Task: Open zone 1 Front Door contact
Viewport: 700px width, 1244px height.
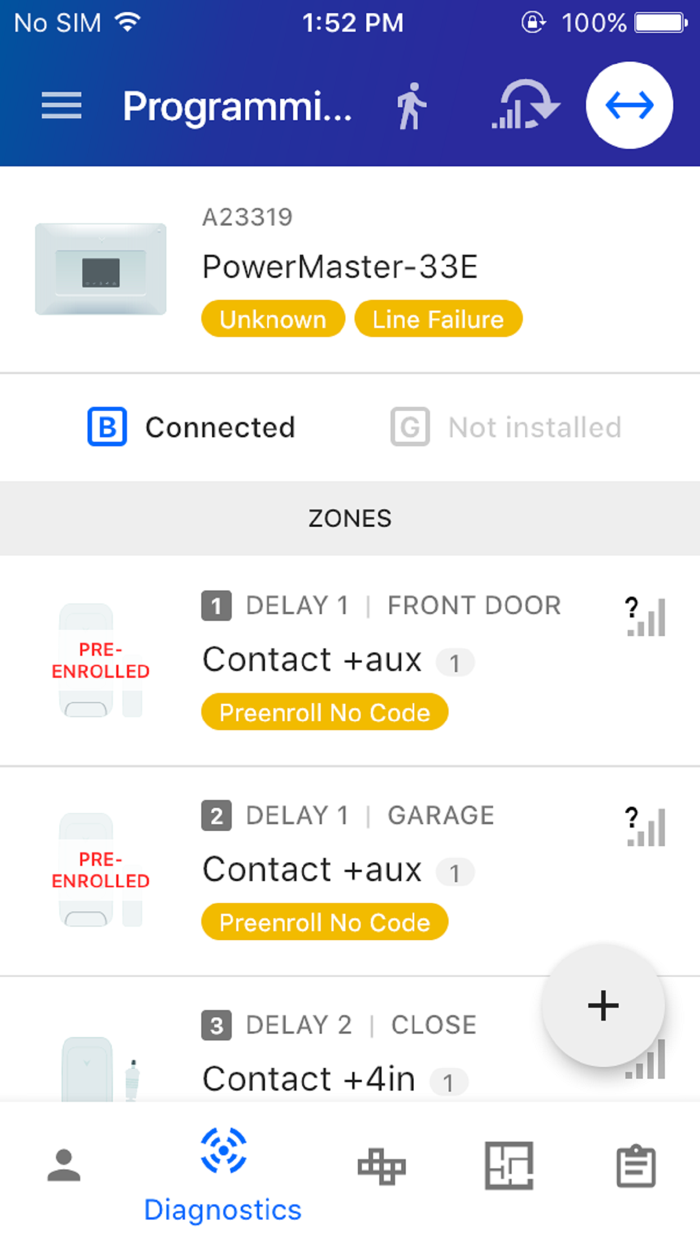Action: pos(340,660)
